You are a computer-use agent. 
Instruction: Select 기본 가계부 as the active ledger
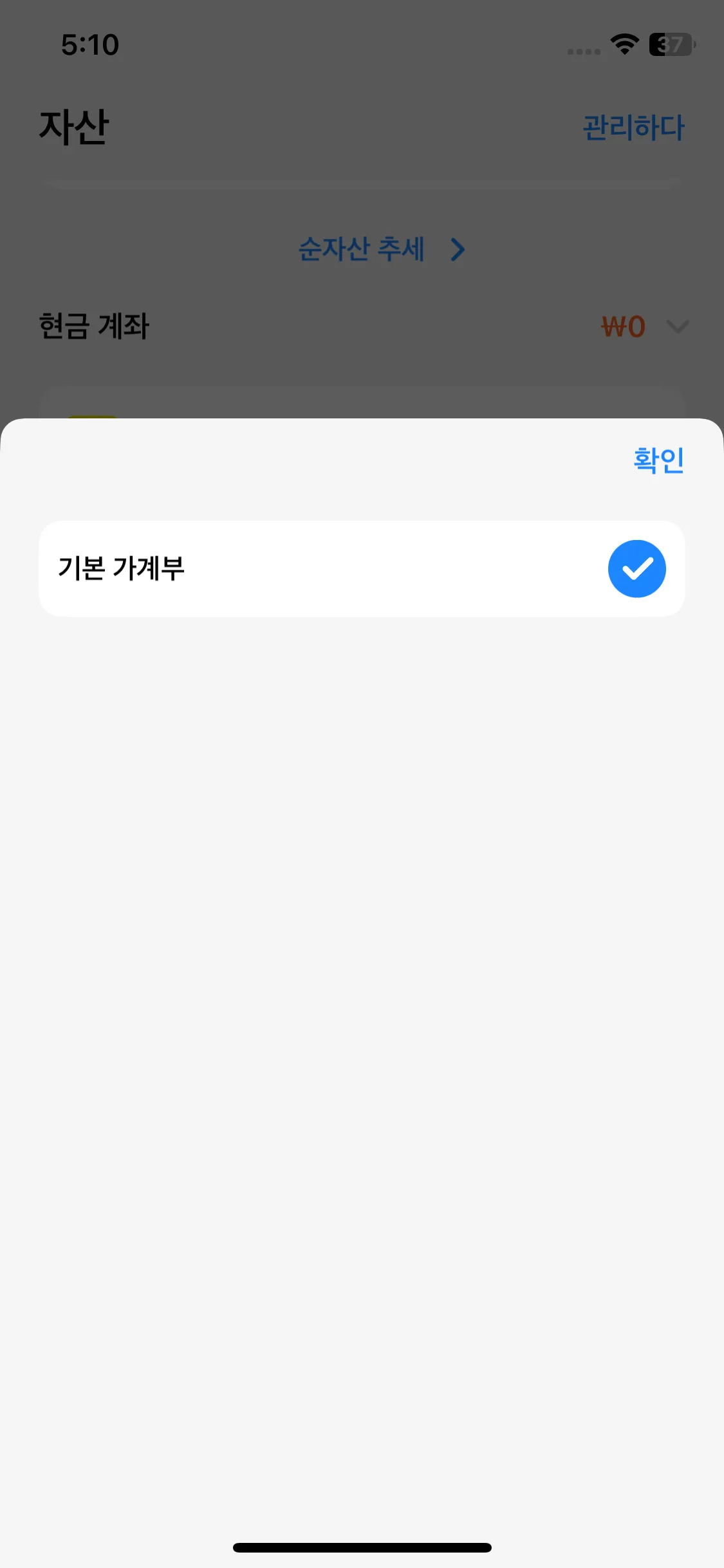pos(362,568)
